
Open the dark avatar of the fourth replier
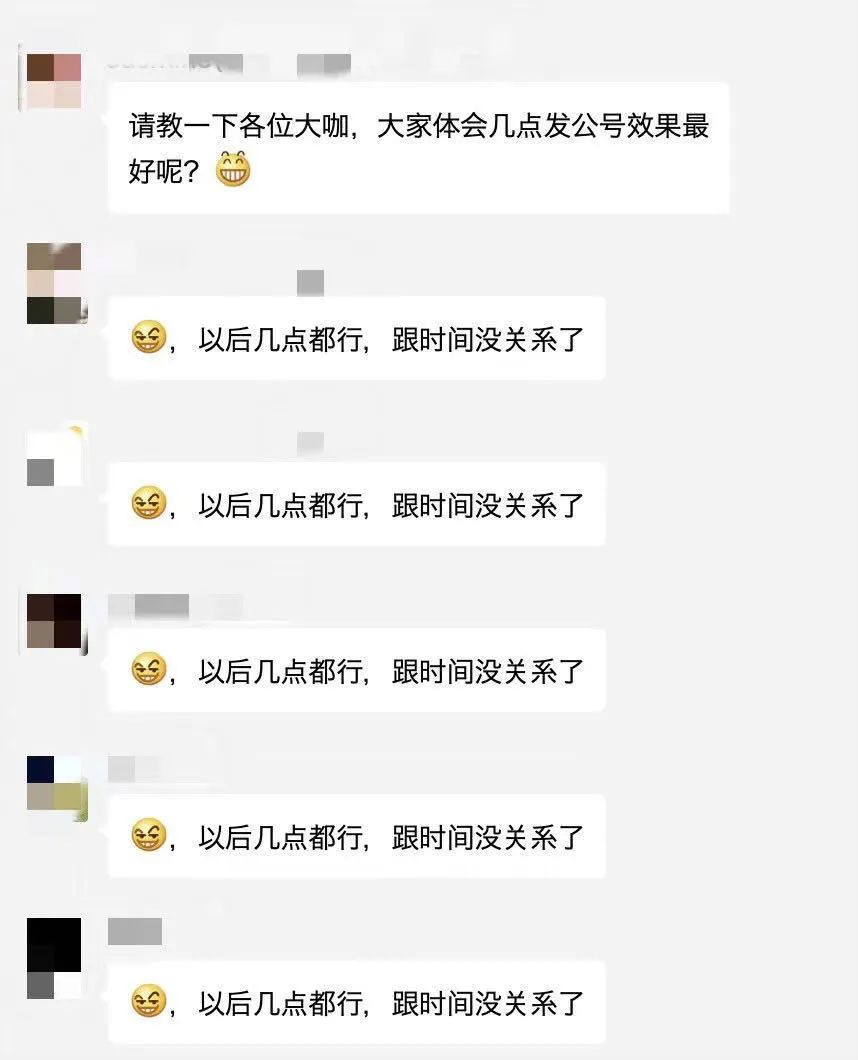52,785
